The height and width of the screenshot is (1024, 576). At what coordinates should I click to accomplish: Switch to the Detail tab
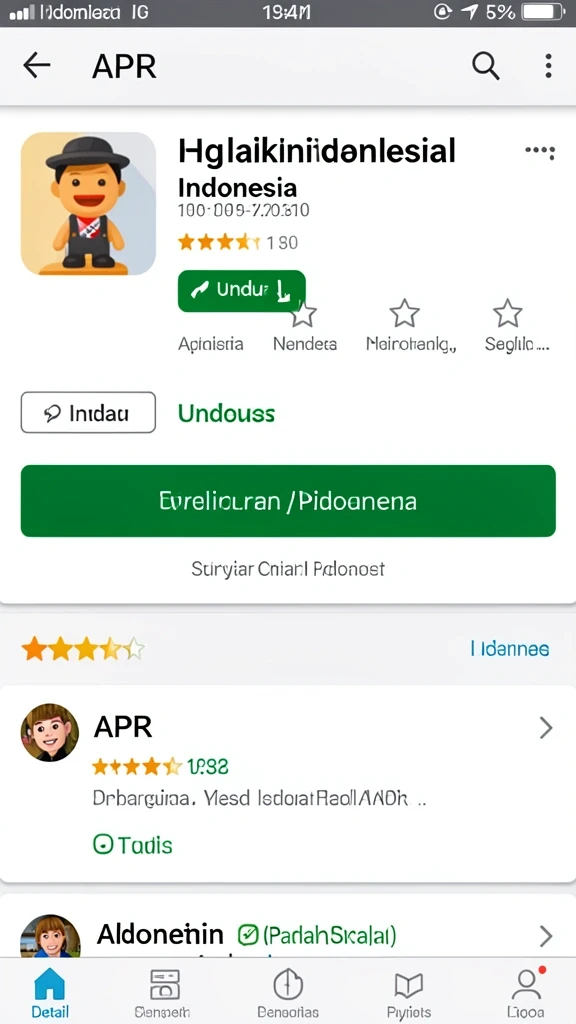tap(50, 993)
